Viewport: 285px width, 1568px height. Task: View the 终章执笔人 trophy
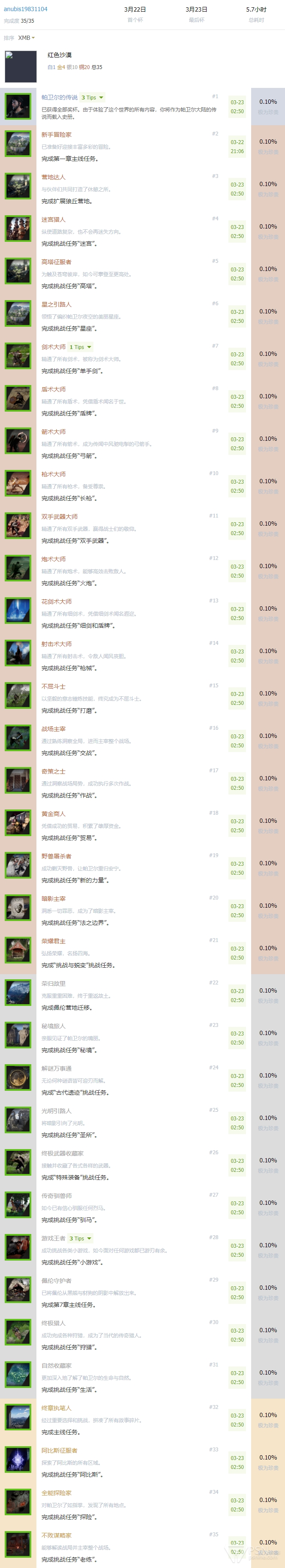[56, 1408]
